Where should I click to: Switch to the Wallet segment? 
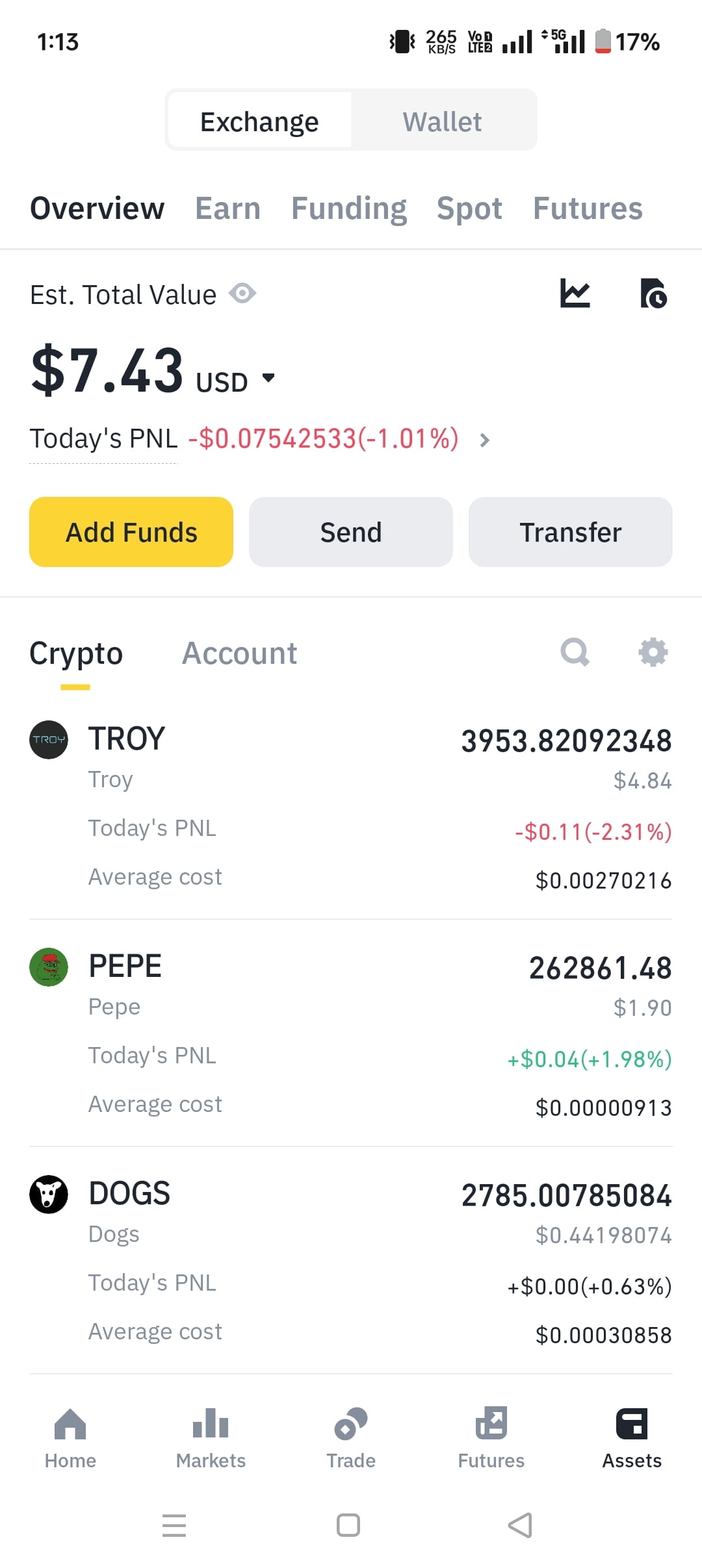(443, 121)
